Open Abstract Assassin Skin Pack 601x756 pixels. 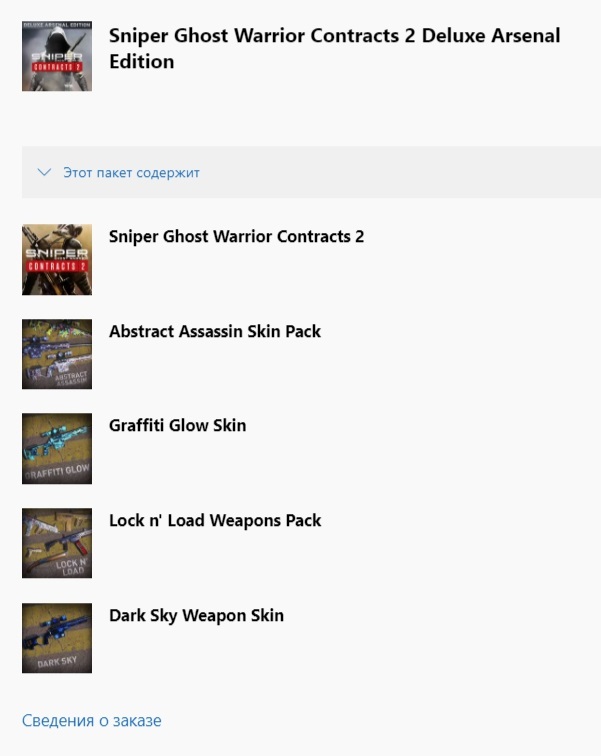[x=214, y=331]
